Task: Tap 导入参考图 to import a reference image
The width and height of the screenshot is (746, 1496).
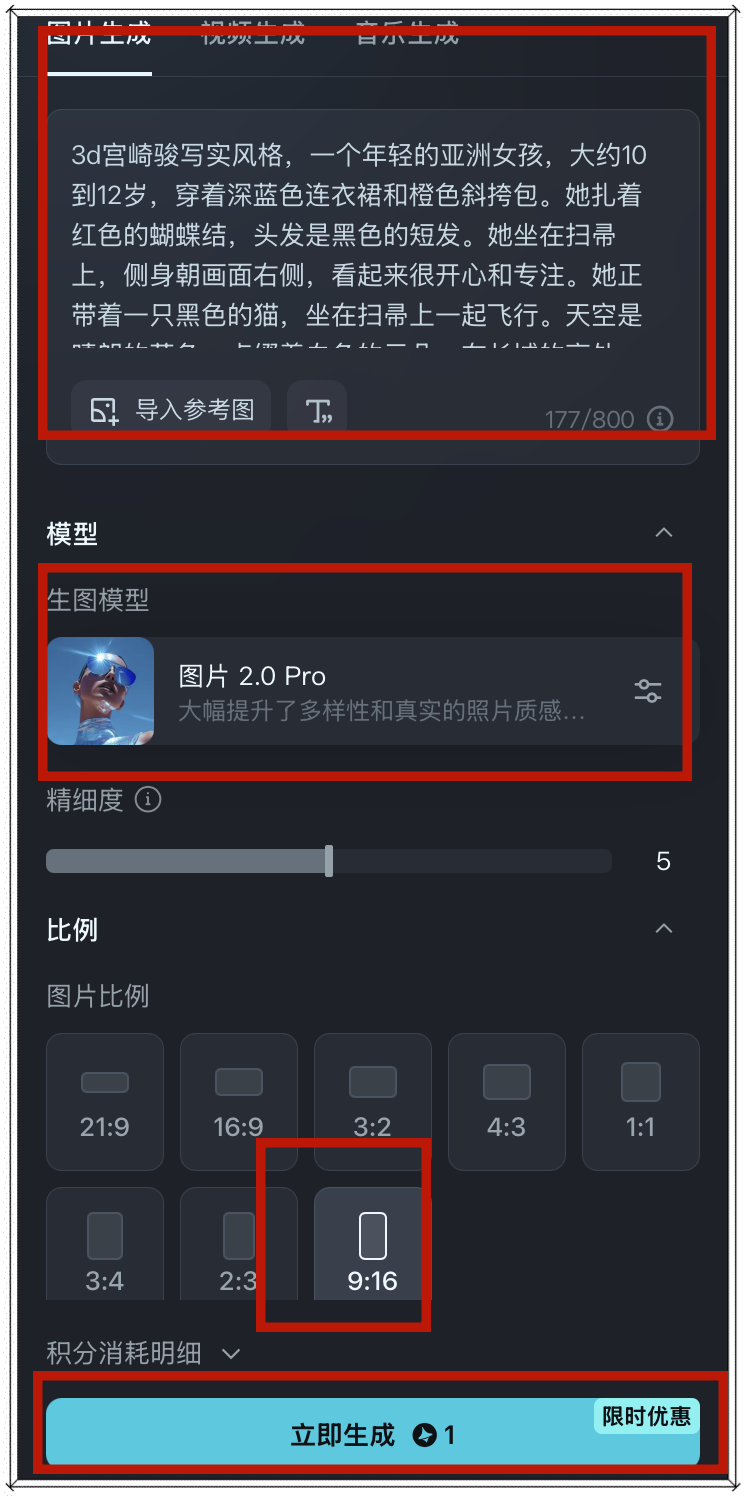Action: [171, 409]
